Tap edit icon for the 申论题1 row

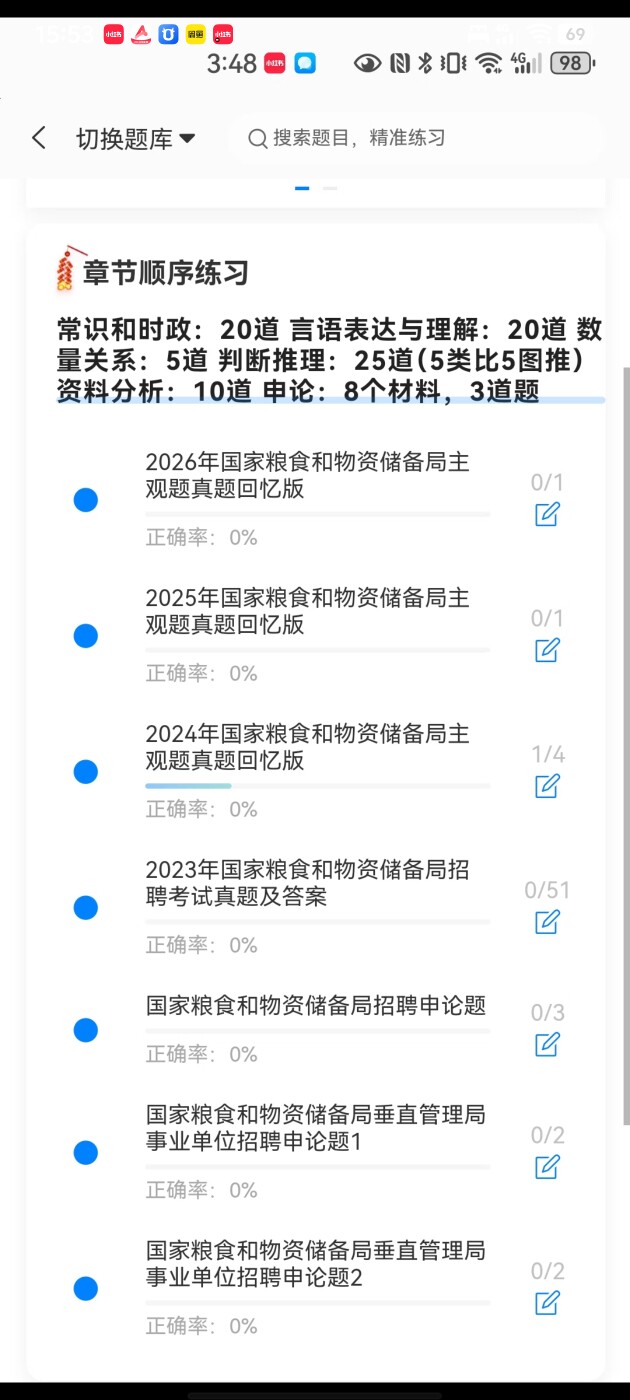[x=547, y=1166]
